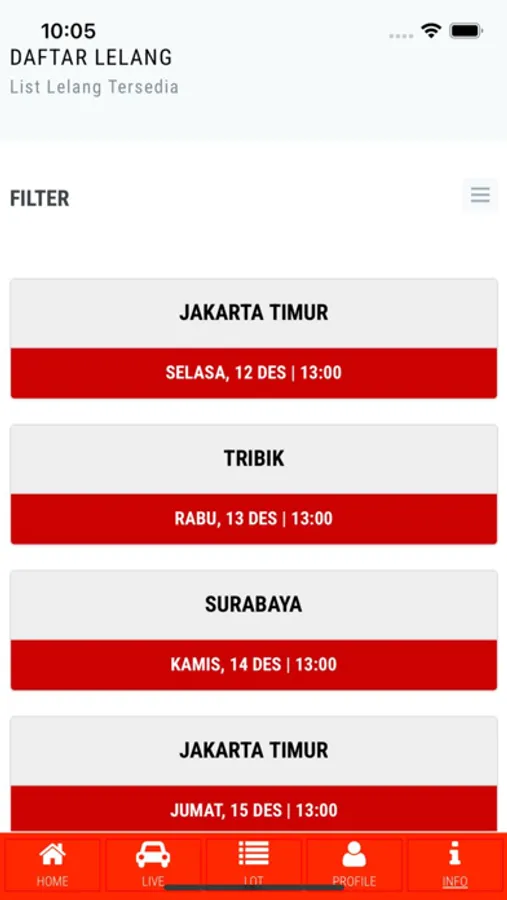Open the Tribik auction card
The height and width of the screenshot is (900, 507).
pos(254,484)
